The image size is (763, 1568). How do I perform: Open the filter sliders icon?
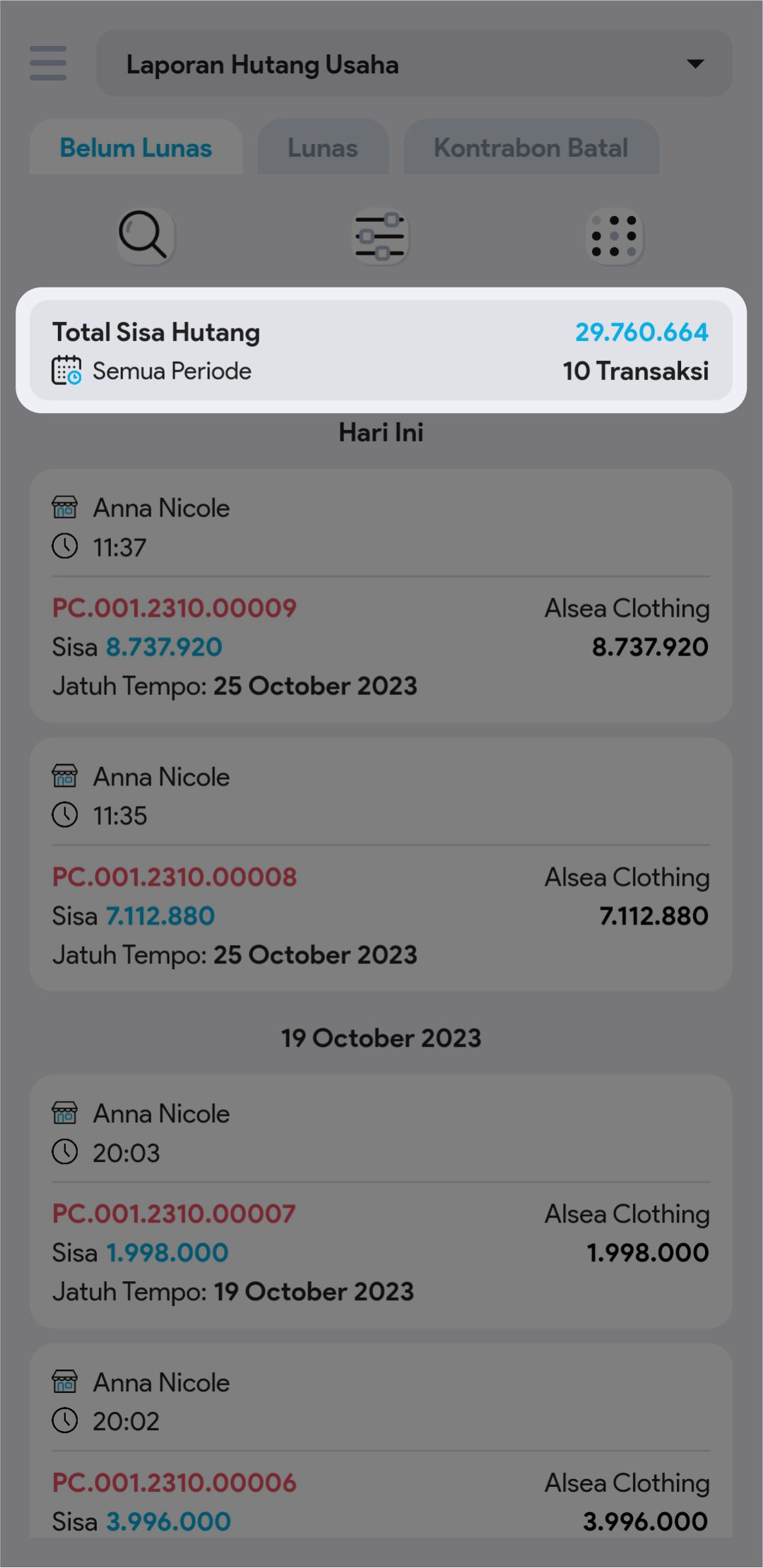coord(380,236)
